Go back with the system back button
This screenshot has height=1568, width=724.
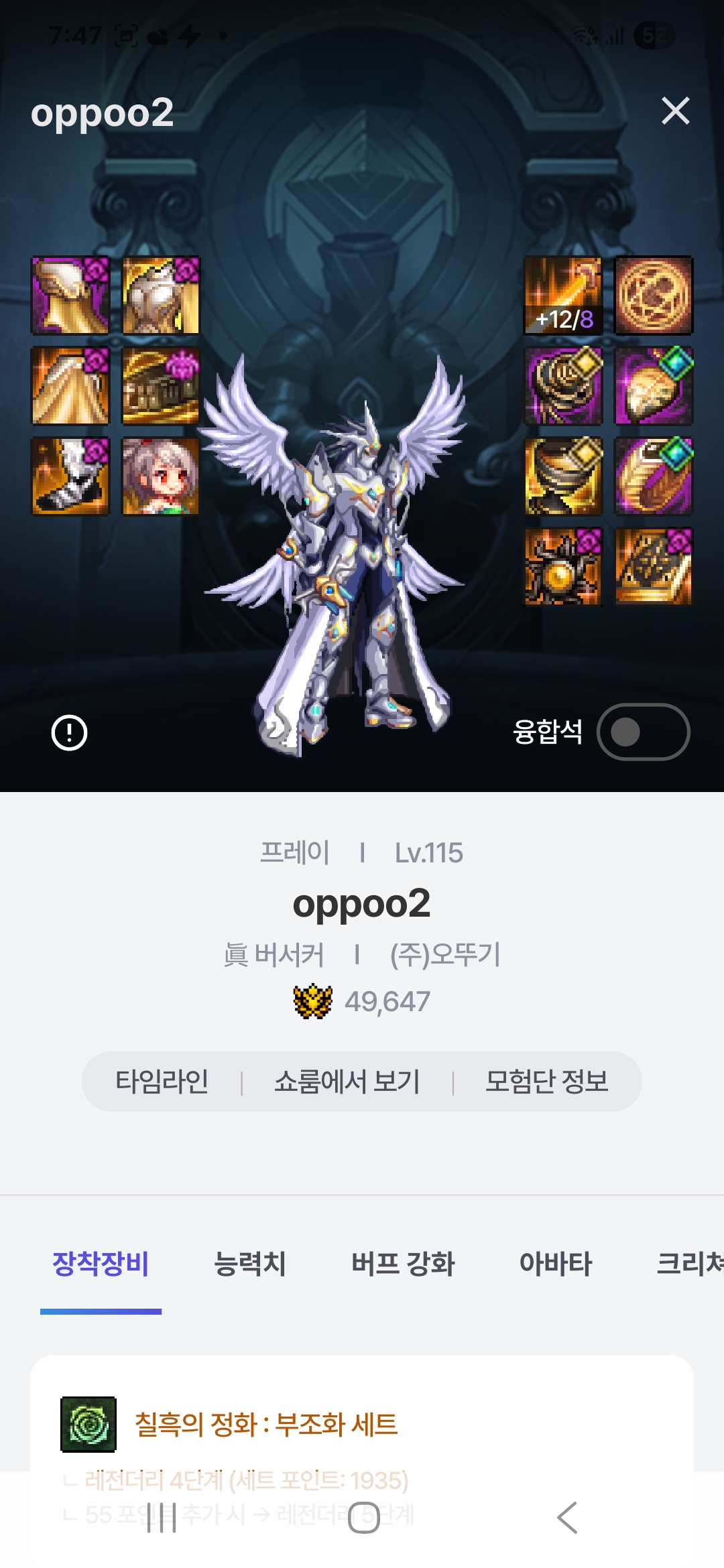567,1518
